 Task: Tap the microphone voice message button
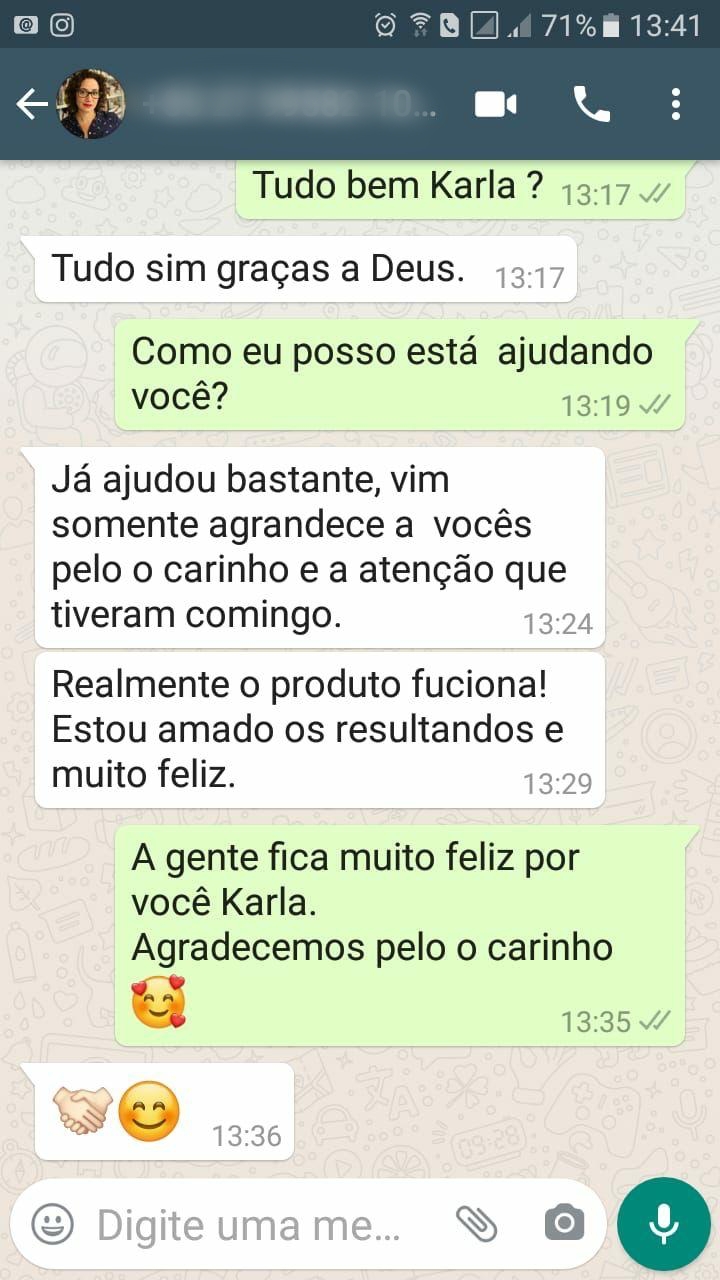coord(663,1223)
